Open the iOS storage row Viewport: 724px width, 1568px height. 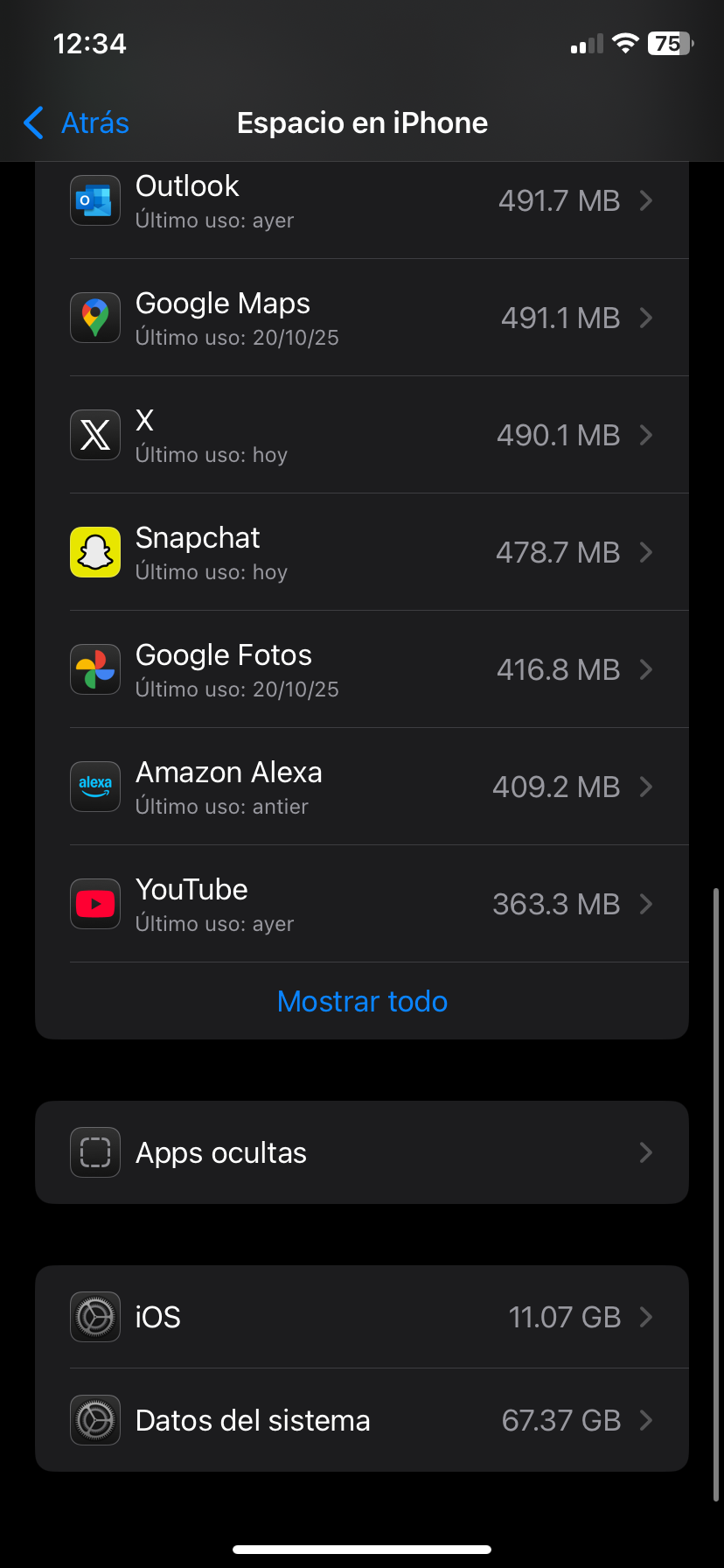point(362,1318)
